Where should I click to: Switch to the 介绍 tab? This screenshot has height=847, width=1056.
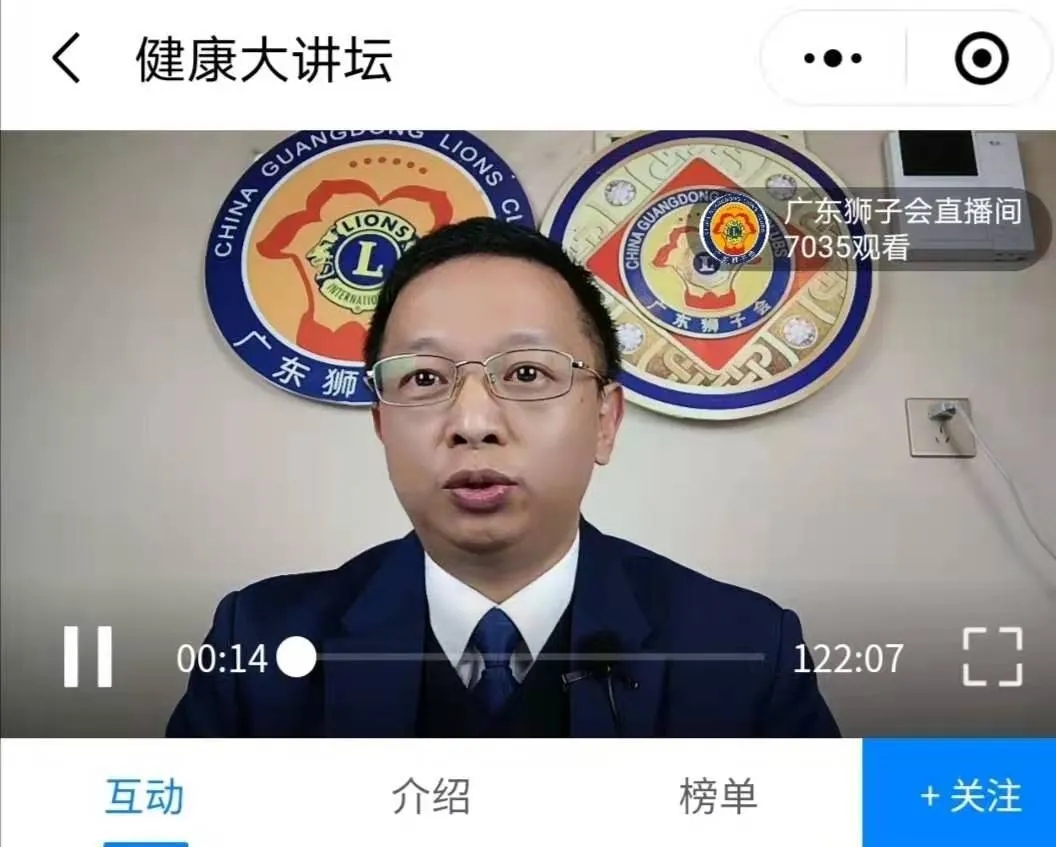[431, 797]
